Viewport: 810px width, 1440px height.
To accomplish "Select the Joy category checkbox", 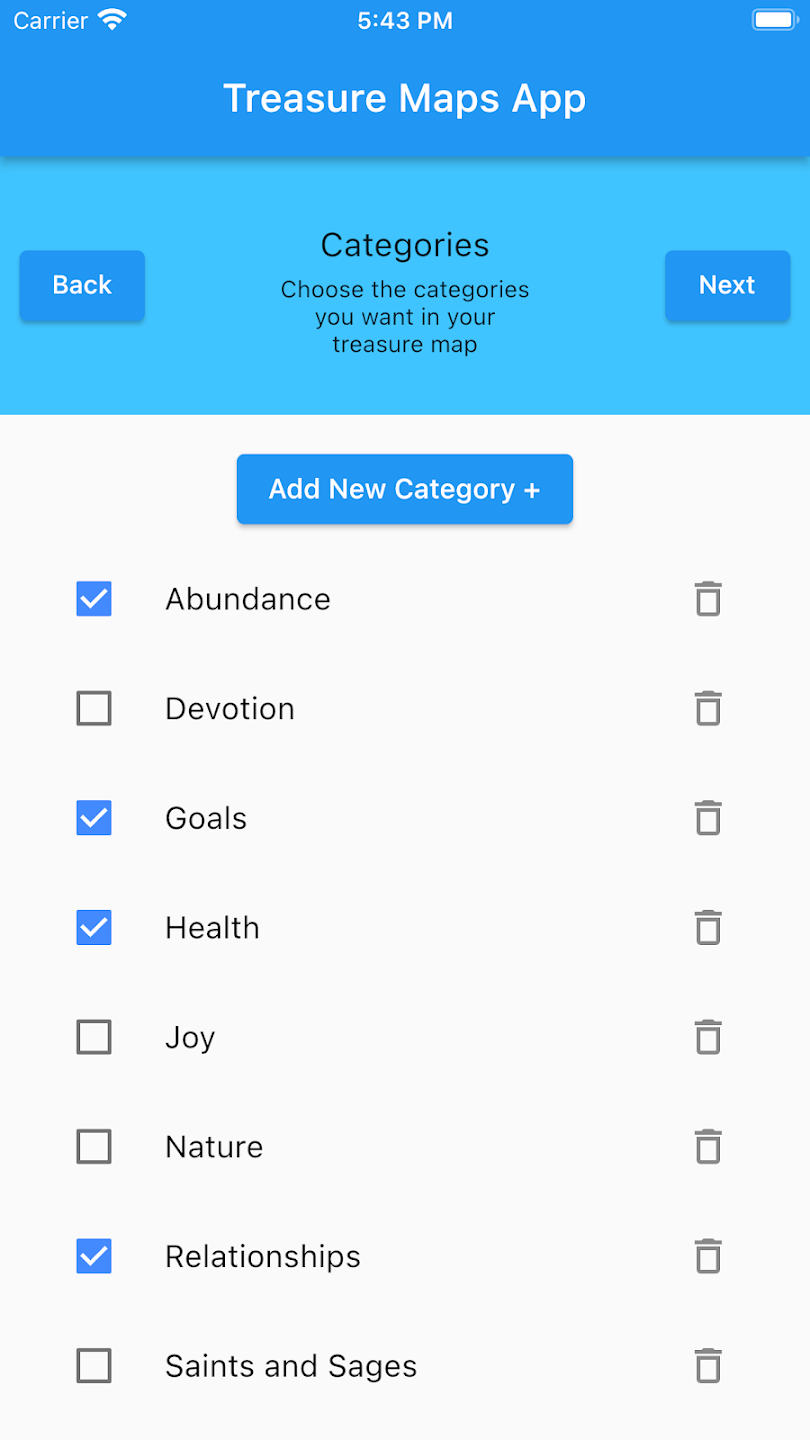I will (x=94, y=1037).
